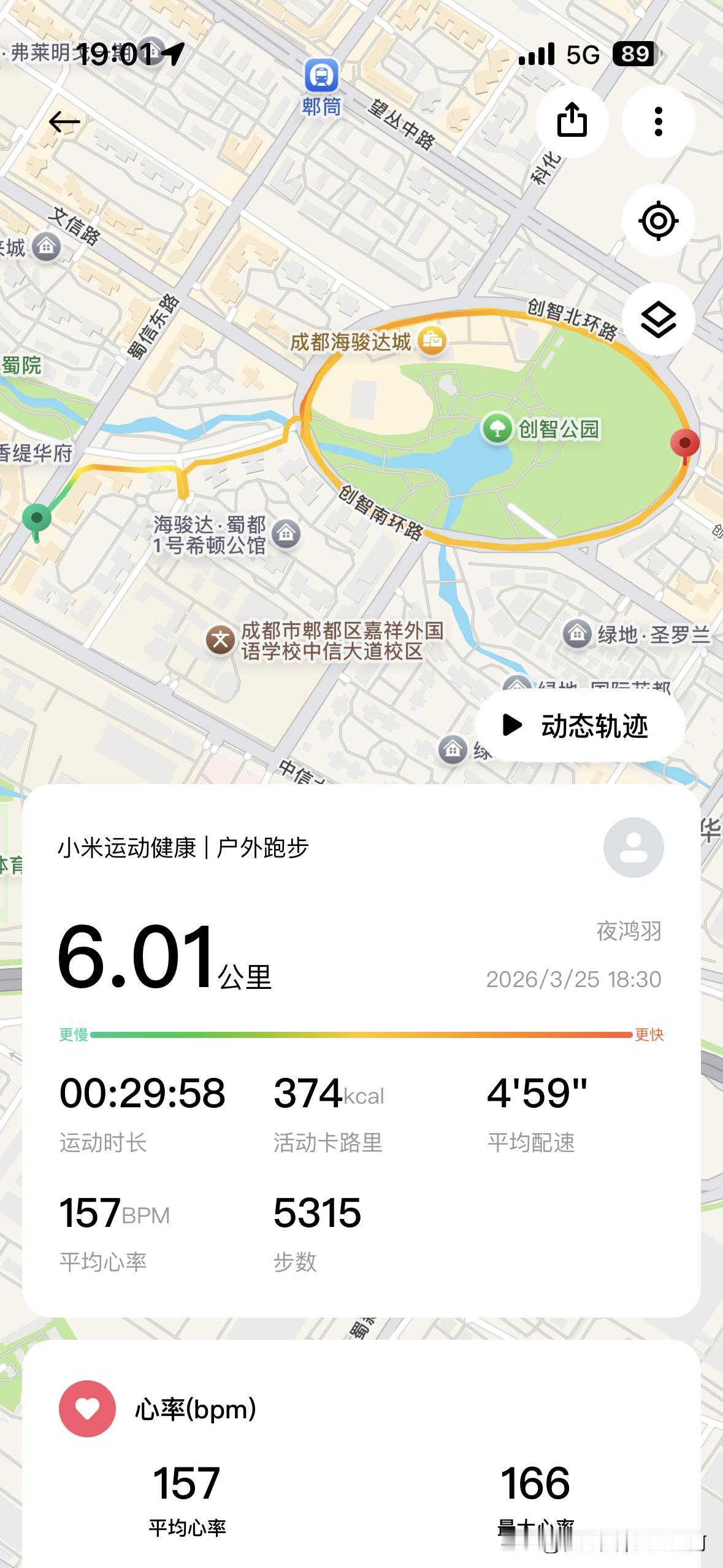Tap the 成都海骏达城 shopping bag icon
Viewport: 723px width, 1568px height.
(432, 341)
